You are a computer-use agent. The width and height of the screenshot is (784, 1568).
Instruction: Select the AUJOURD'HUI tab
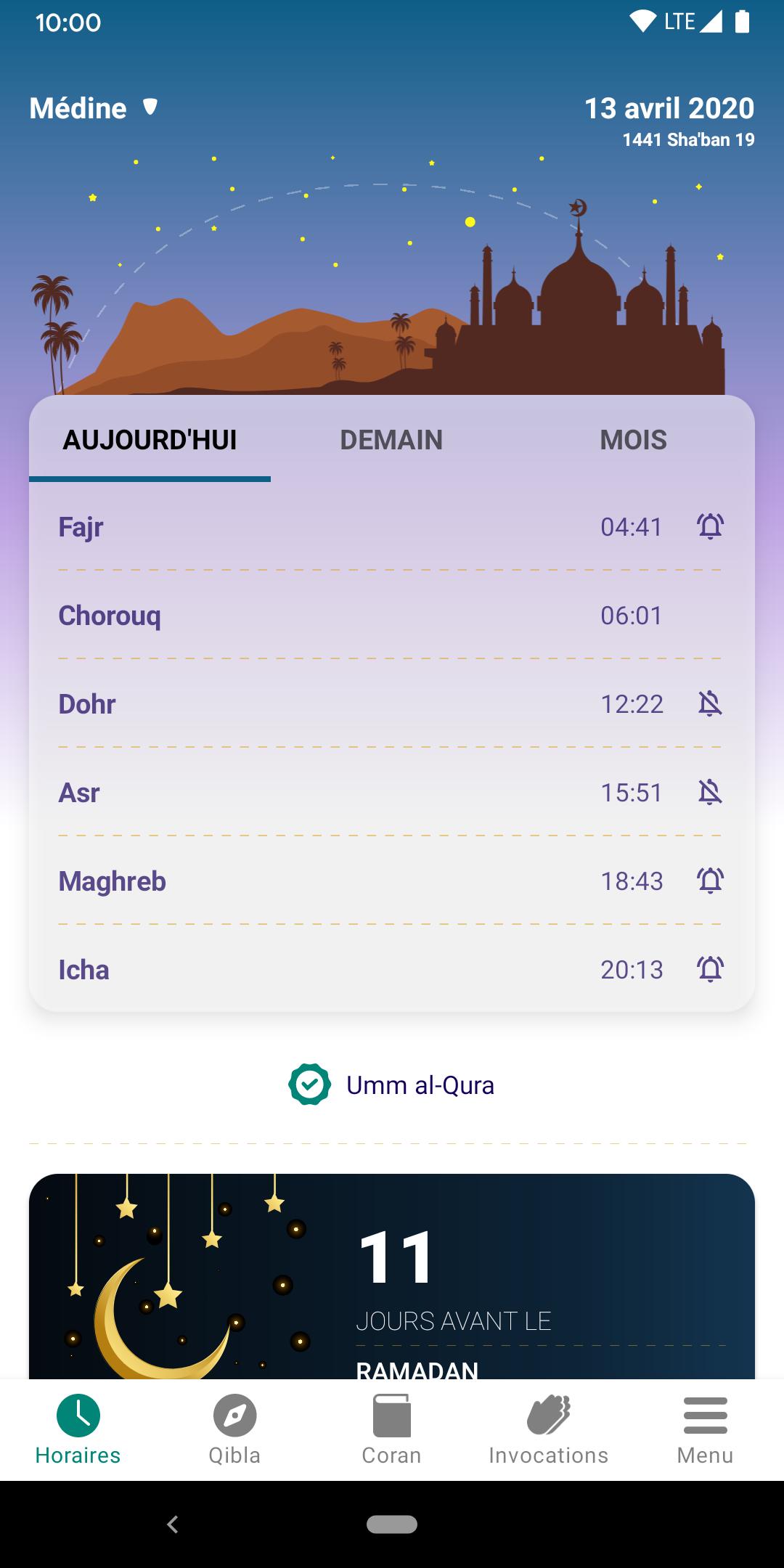[x=150, y=440]
